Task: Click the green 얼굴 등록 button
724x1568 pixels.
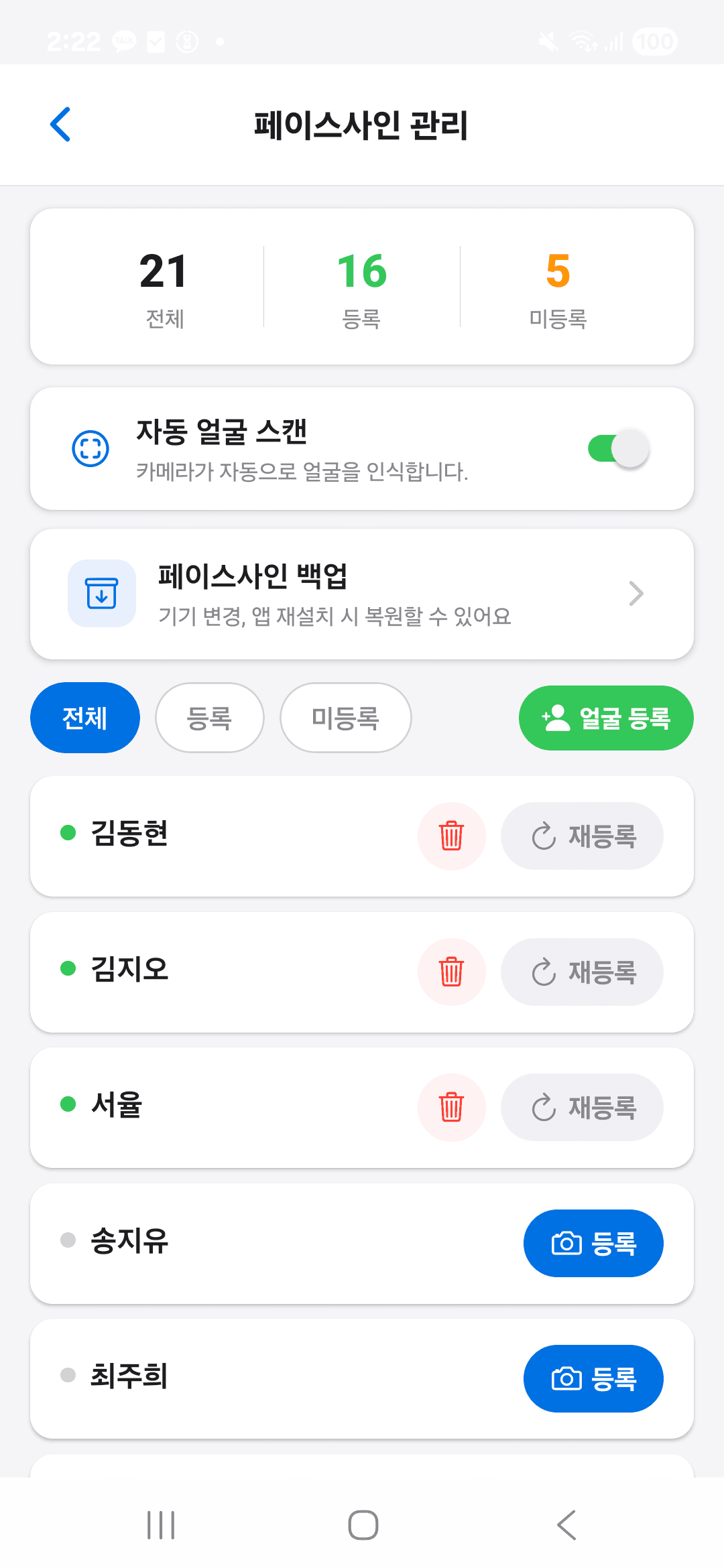Action: coord(605,717)
